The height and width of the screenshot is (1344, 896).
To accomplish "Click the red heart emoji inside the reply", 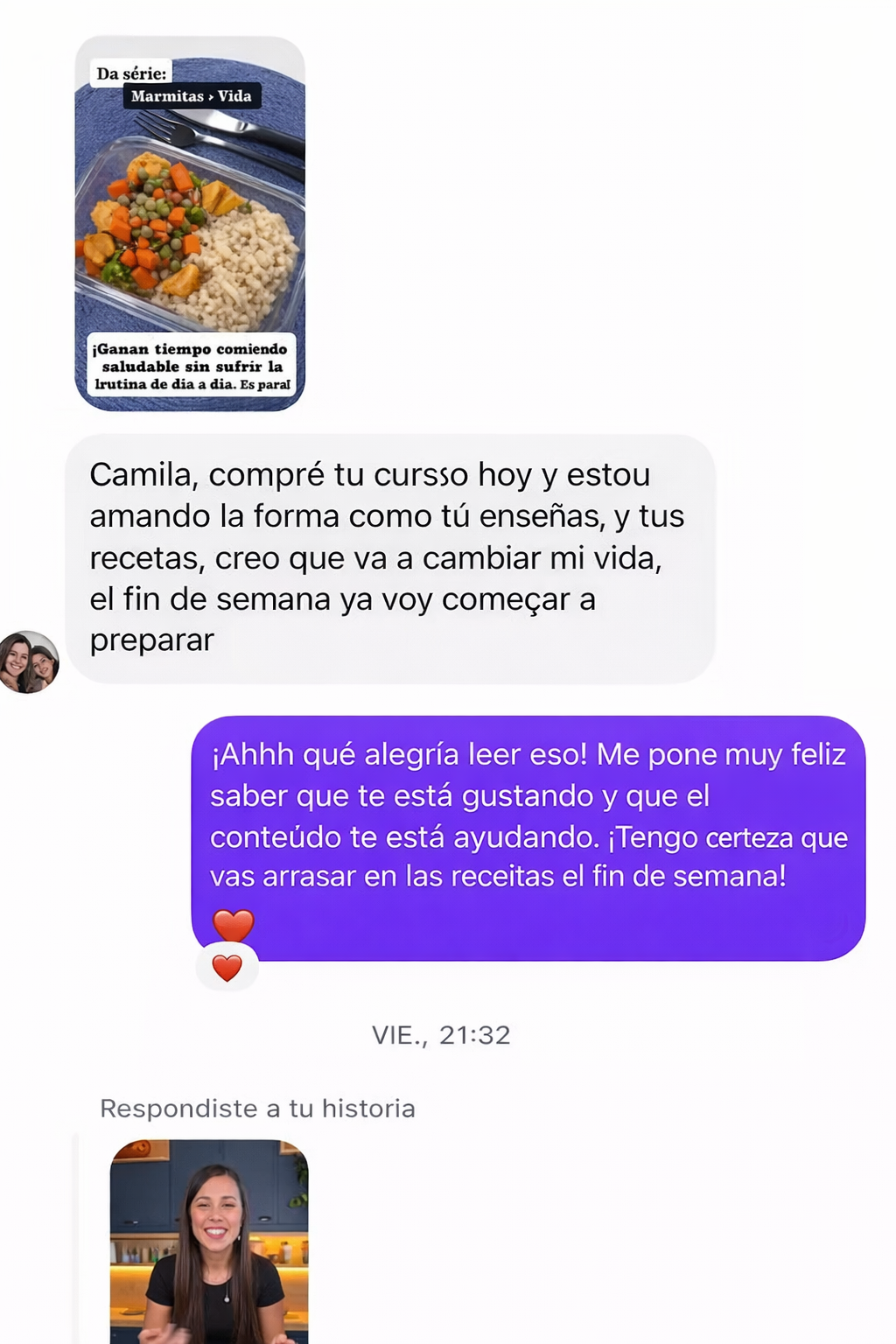I will tap(232, 925).
